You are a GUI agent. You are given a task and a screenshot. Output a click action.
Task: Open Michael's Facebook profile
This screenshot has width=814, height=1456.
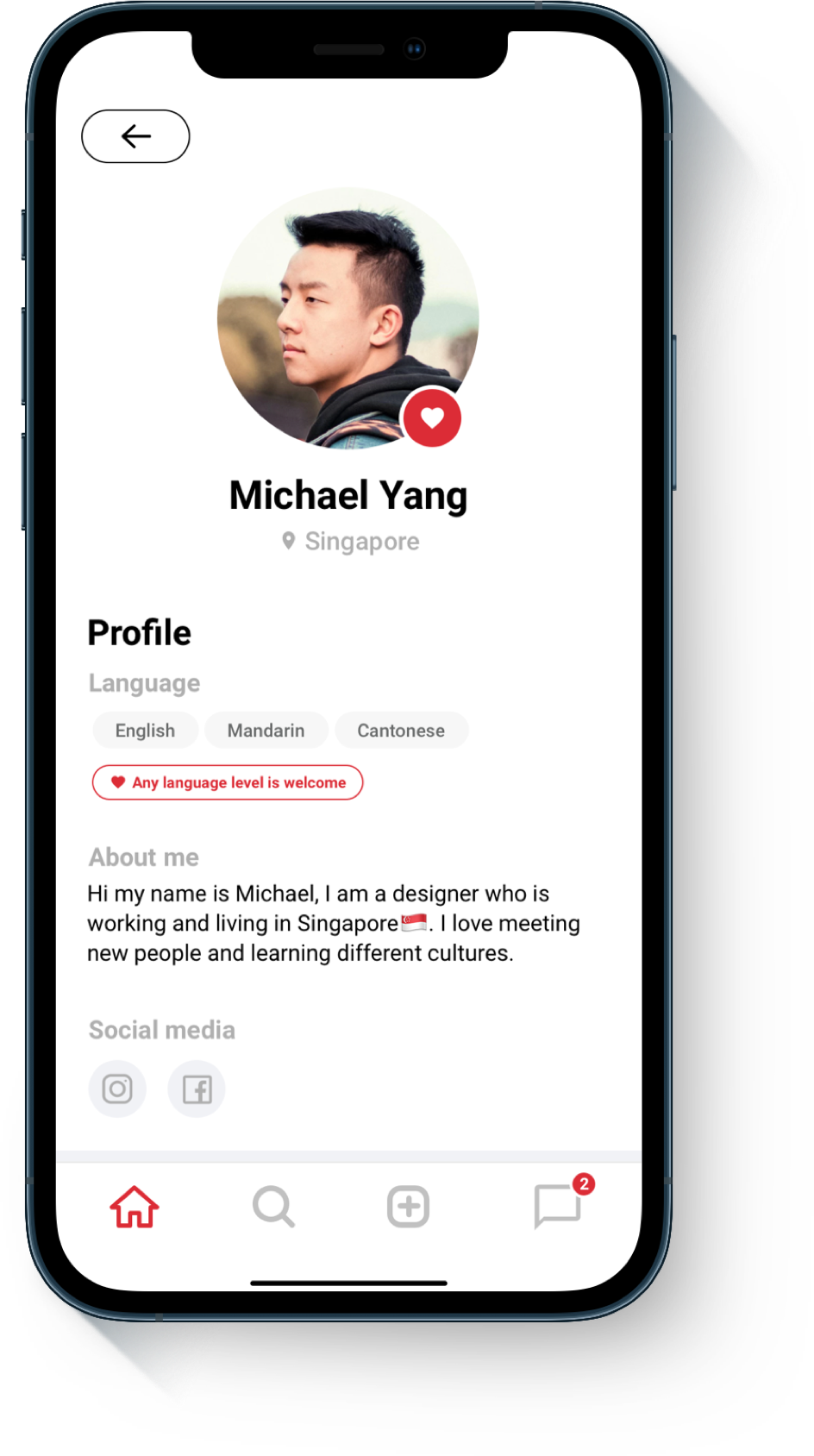click(x=197, y=1089)
